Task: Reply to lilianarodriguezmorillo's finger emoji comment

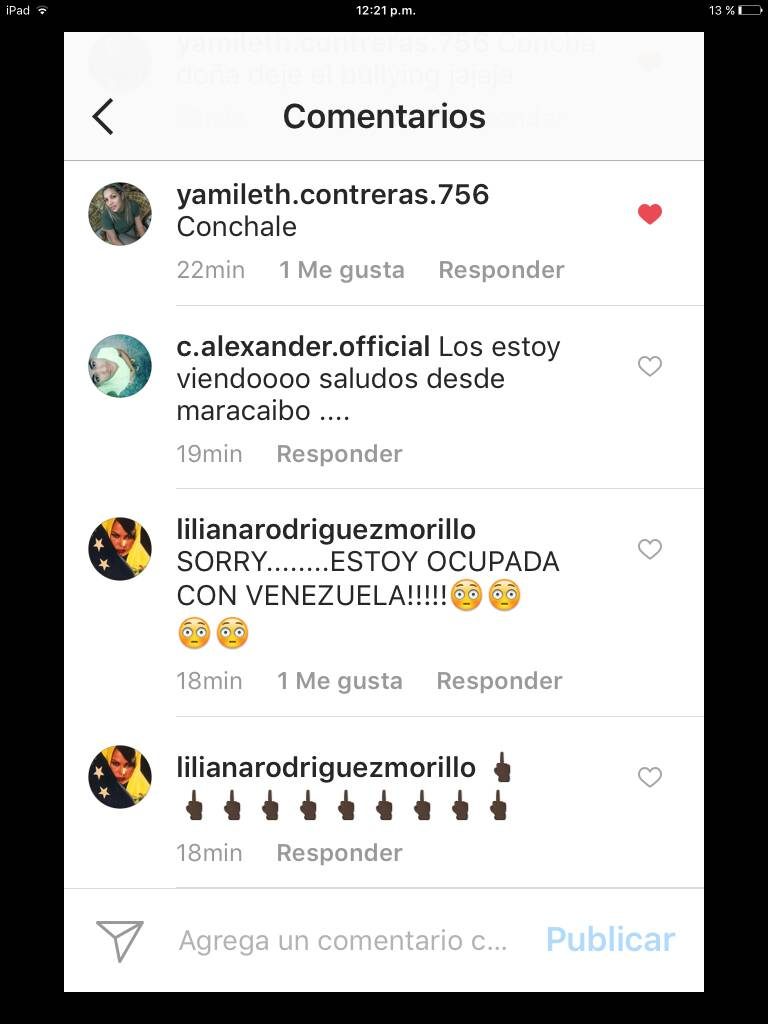Action: click(x=339, y=853)
